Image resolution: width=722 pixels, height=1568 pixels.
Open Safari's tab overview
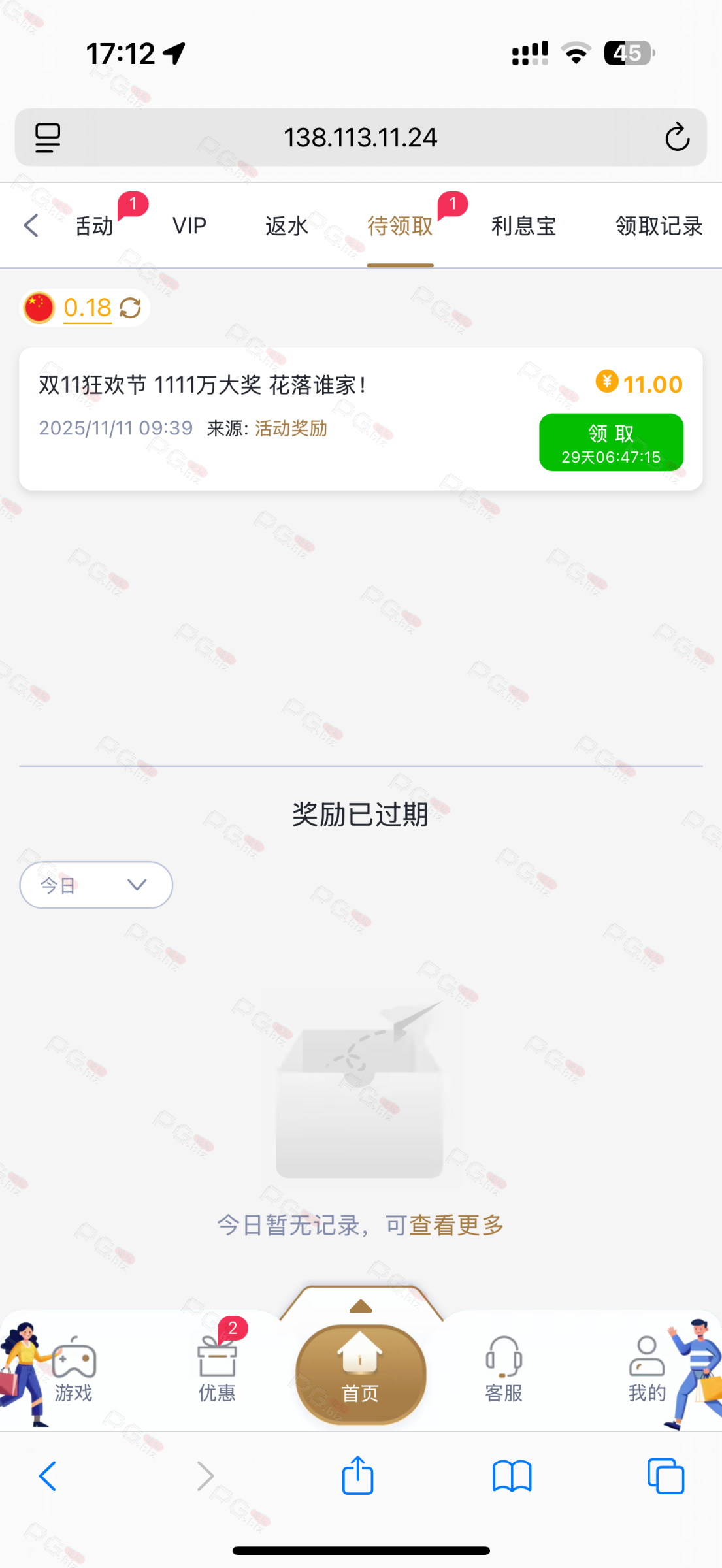click(x=665, y=1476)
